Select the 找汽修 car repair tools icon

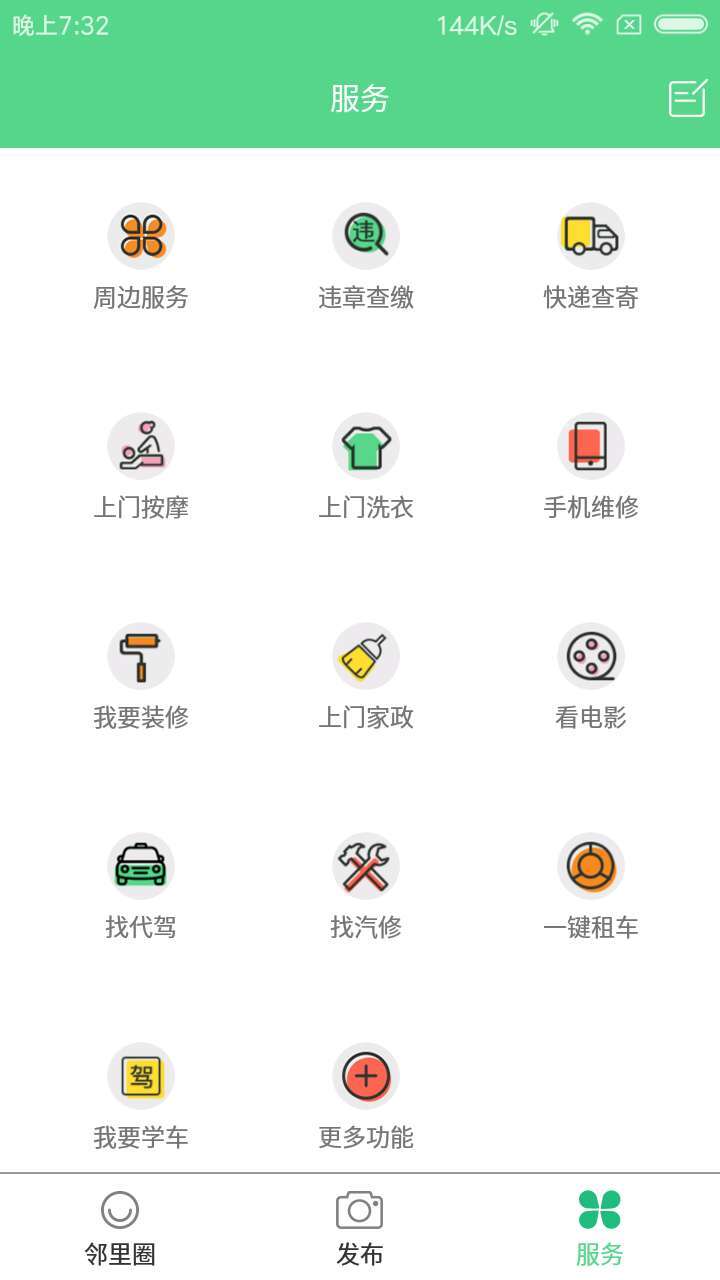point(366,865)
